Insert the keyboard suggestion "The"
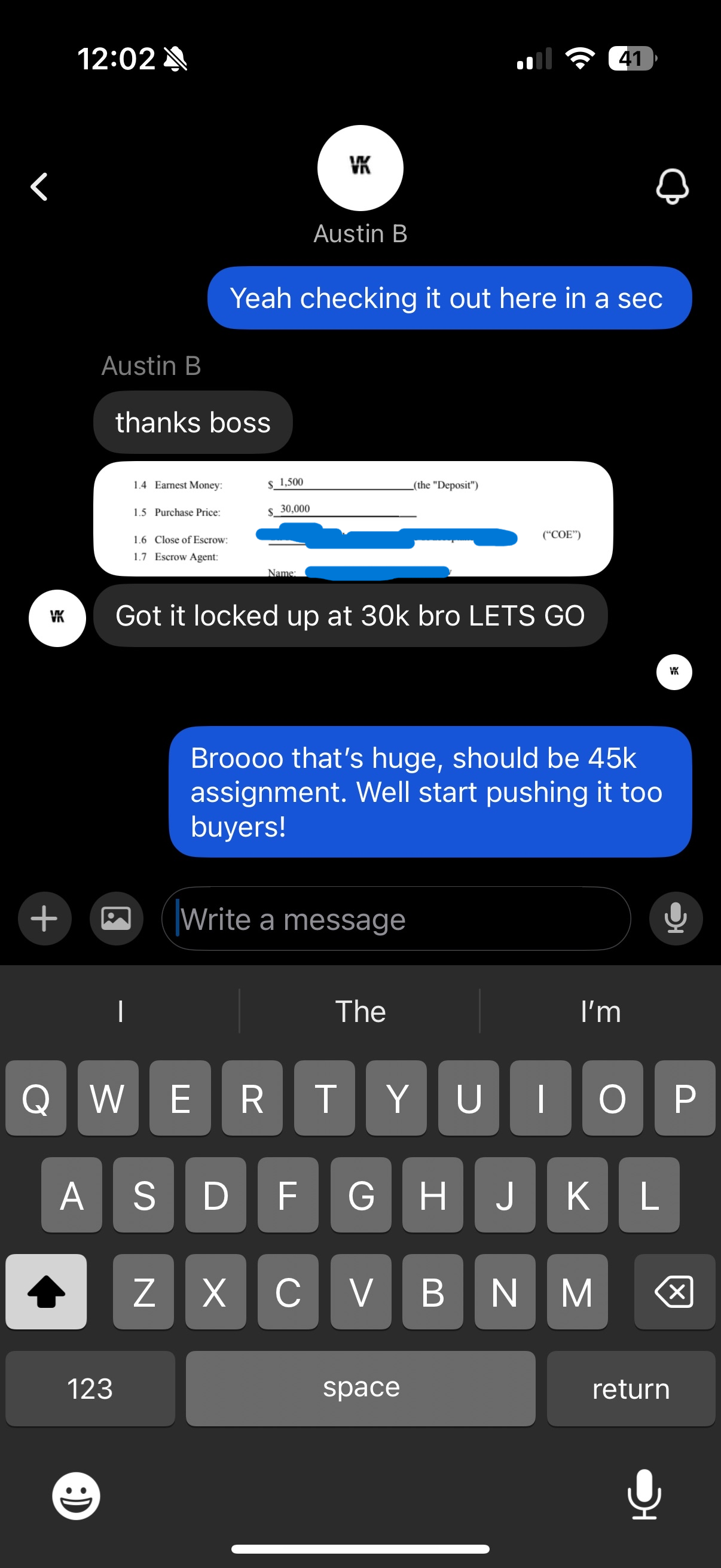This screenshot has width=721, height=1568. tap(360, 1012)
